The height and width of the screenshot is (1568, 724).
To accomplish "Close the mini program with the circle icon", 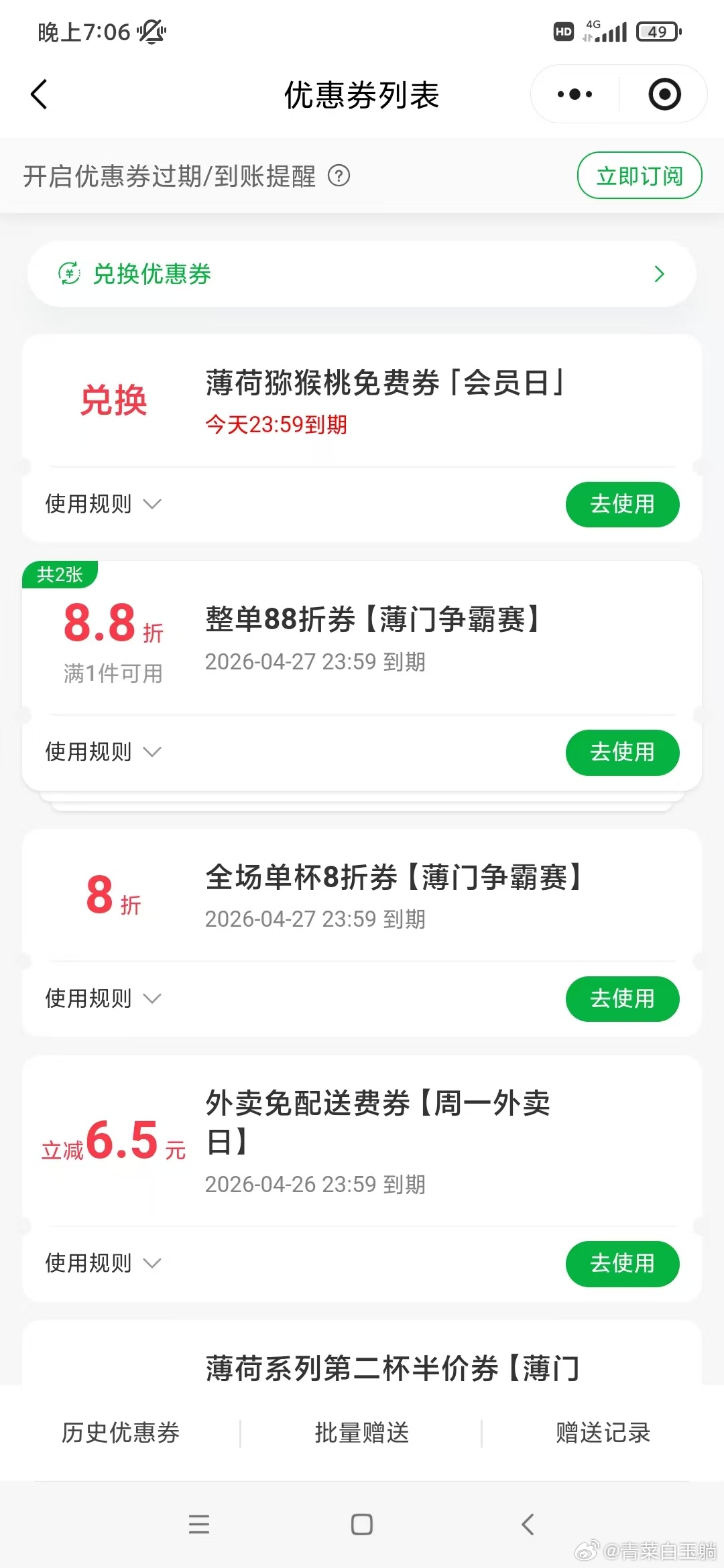I will click(664, 94).
